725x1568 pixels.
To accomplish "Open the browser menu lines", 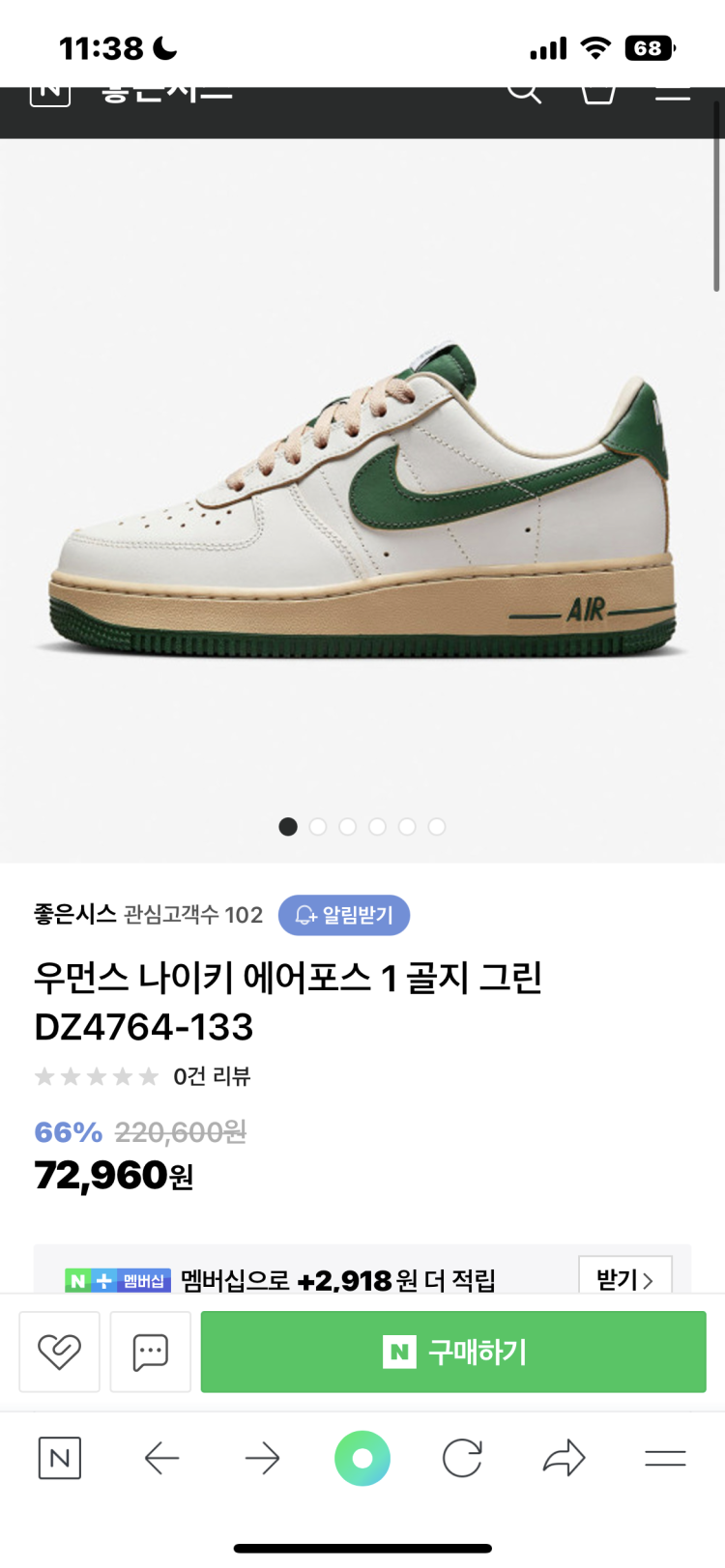I will [665, 1458].
